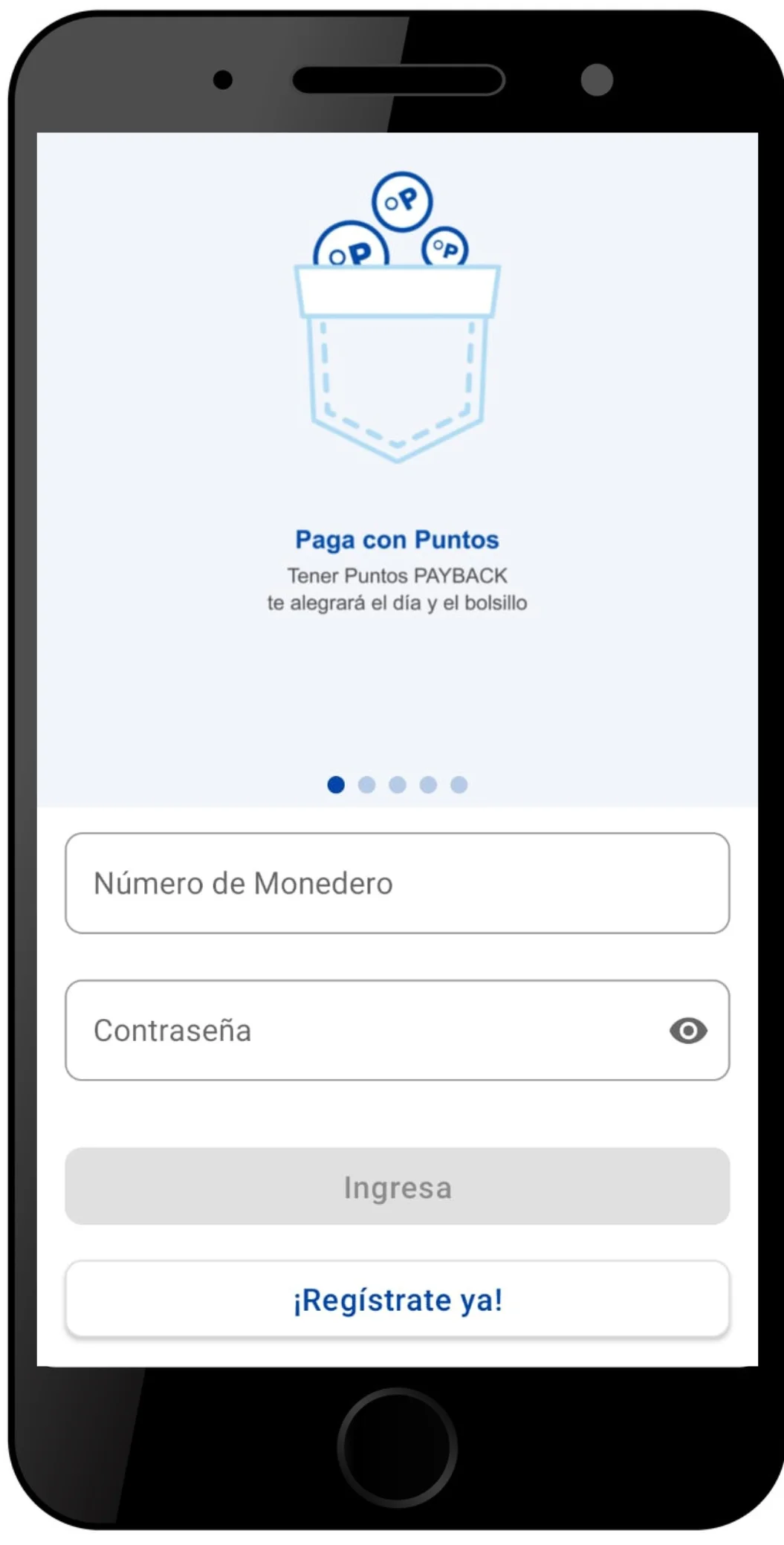
Task: Show password with the eye icon
Action: click(x=688, y=1031)
